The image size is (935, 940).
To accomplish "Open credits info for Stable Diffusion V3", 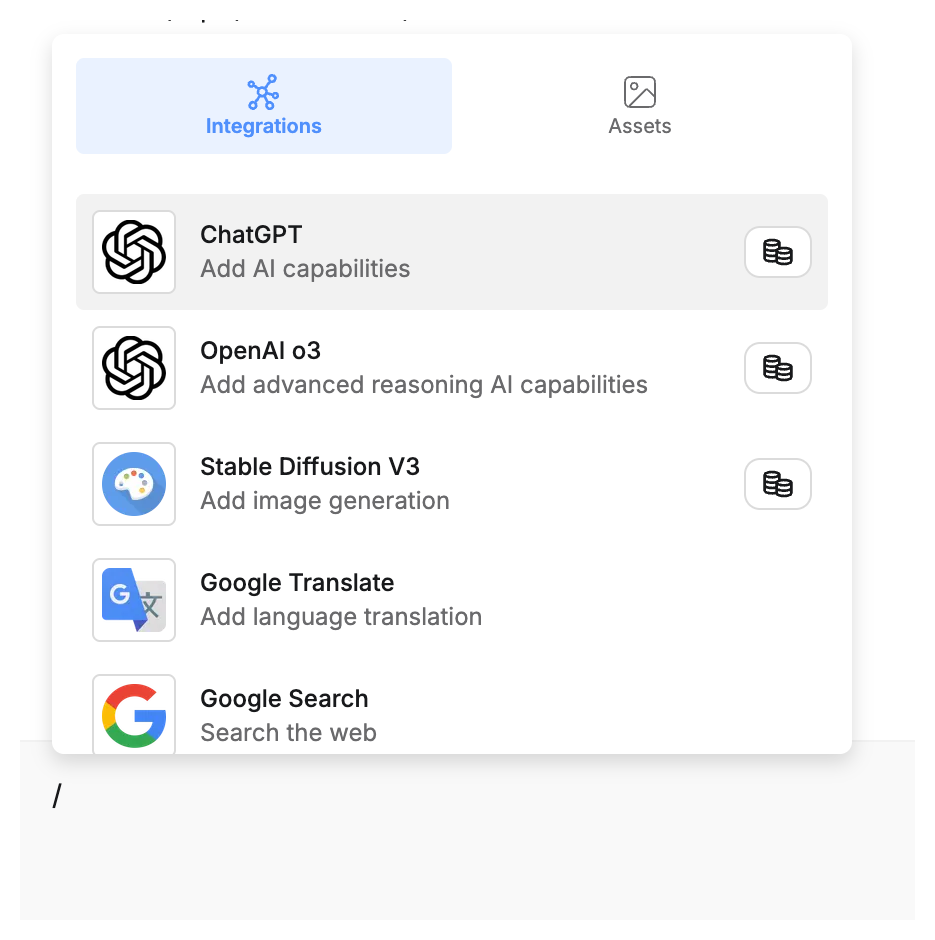I will [x=777, y=484].
